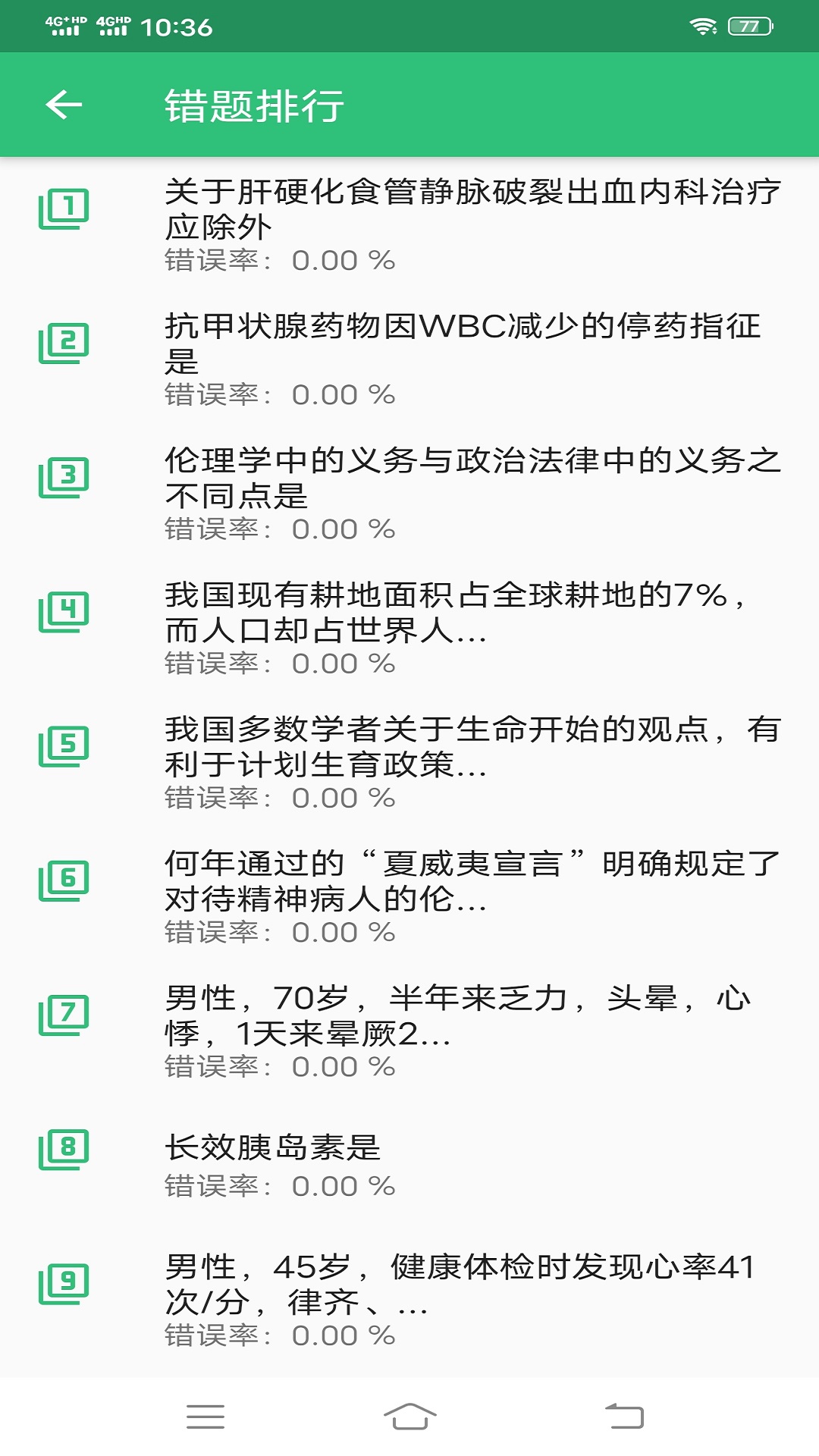Open question about 我国现有耕地面积
Image resolution: width=819 pixels, height=1456 pixels.
tap(455, 612)
